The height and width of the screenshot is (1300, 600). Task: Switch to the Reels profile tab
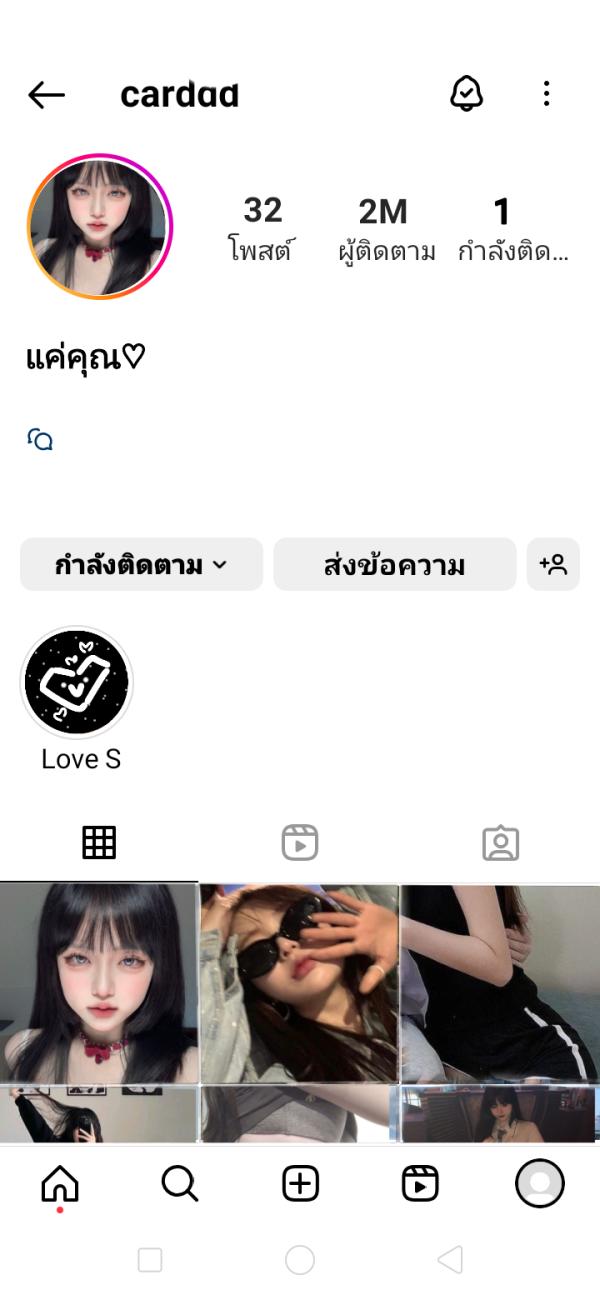[300, 843]
